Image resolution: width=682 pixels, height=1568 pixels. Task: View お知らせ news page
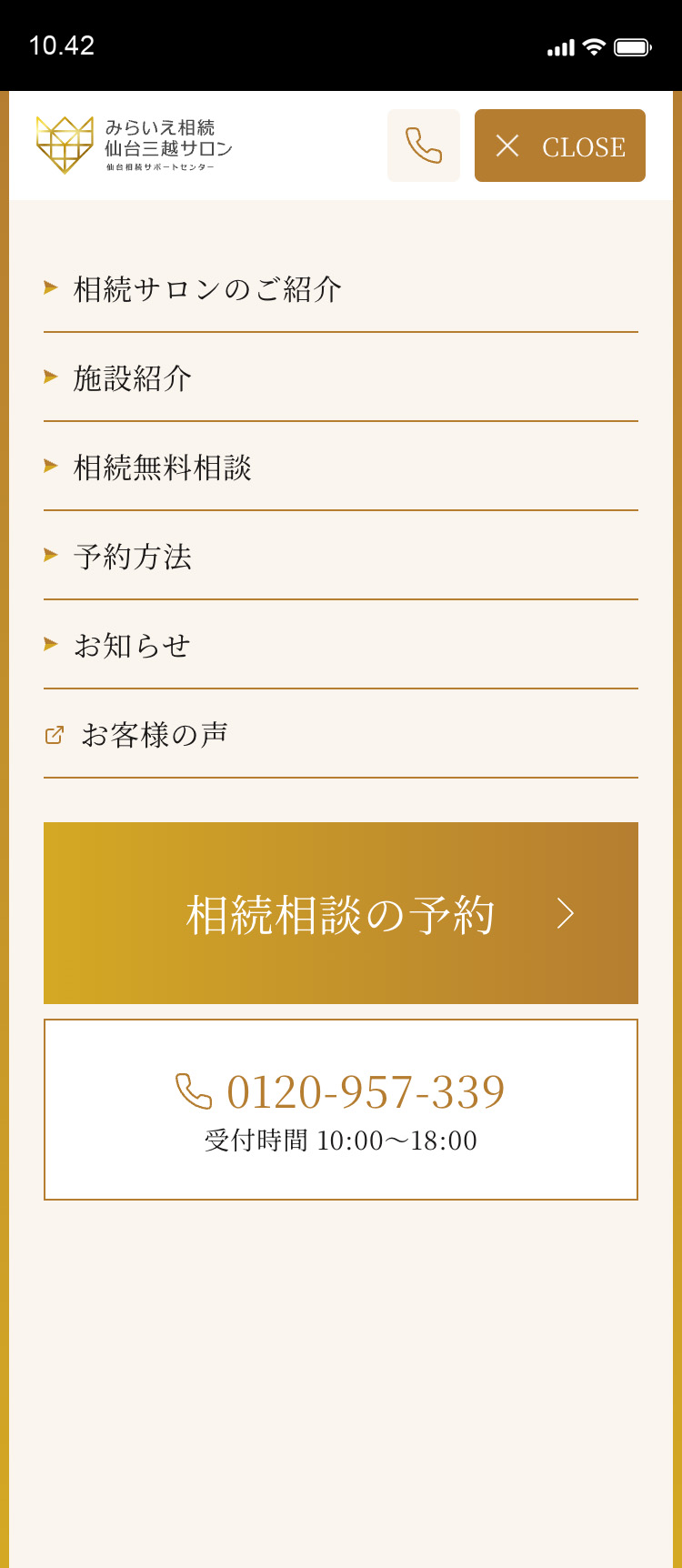click(x=133, y=646)
